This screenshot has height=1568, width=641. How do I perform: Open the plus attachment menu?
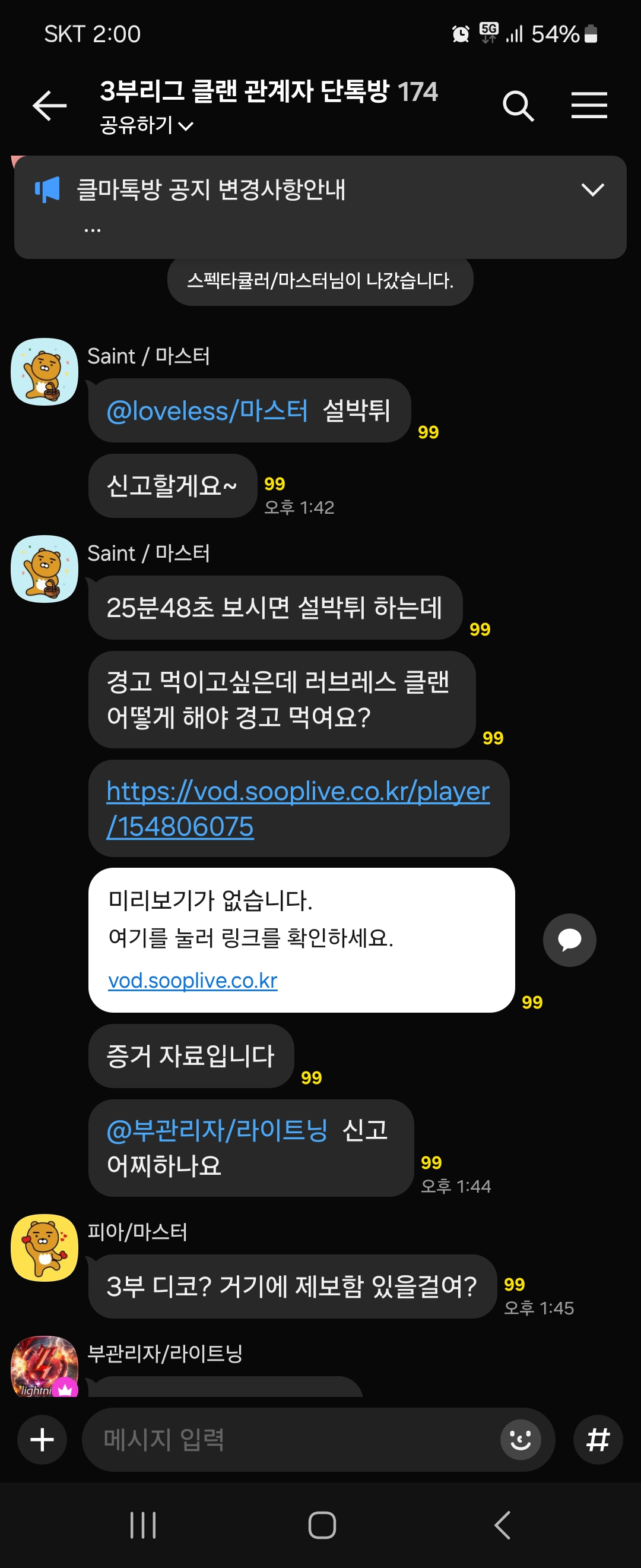click(x=42, y=1440)
